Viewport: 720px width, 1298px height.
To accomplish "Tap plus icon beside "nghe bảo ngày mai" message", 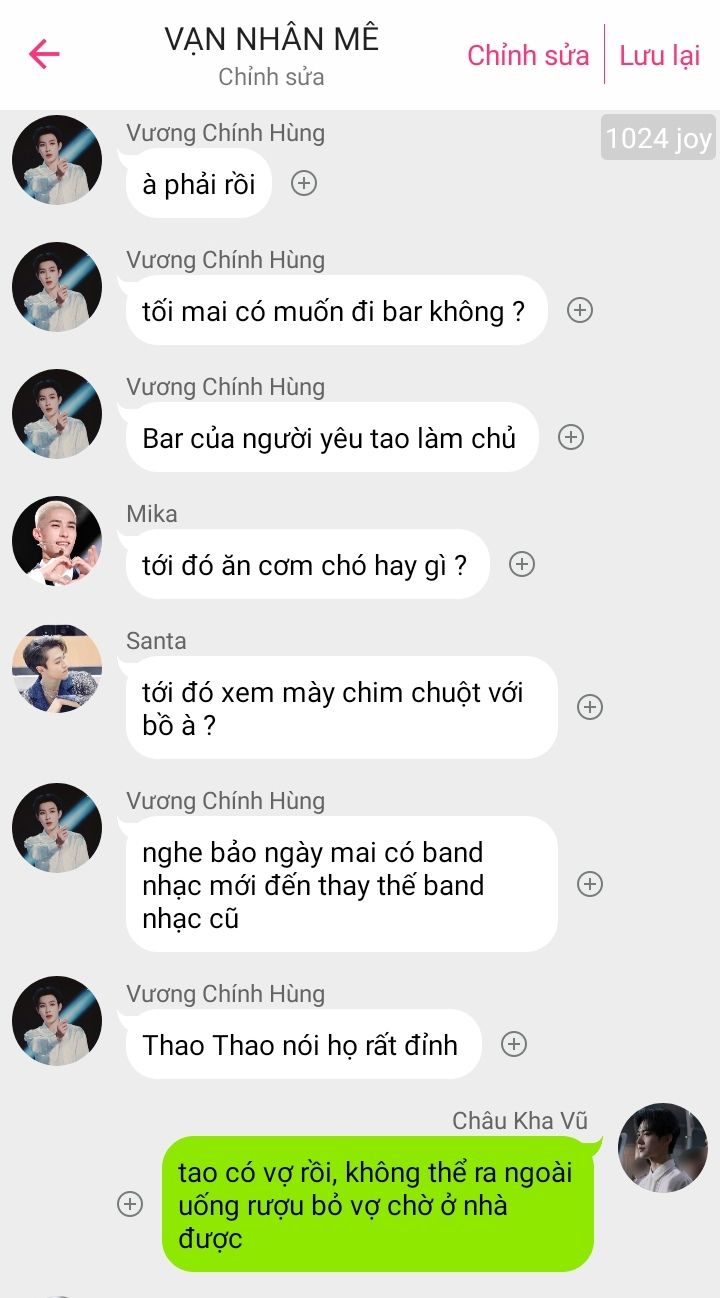I will 591,884.
